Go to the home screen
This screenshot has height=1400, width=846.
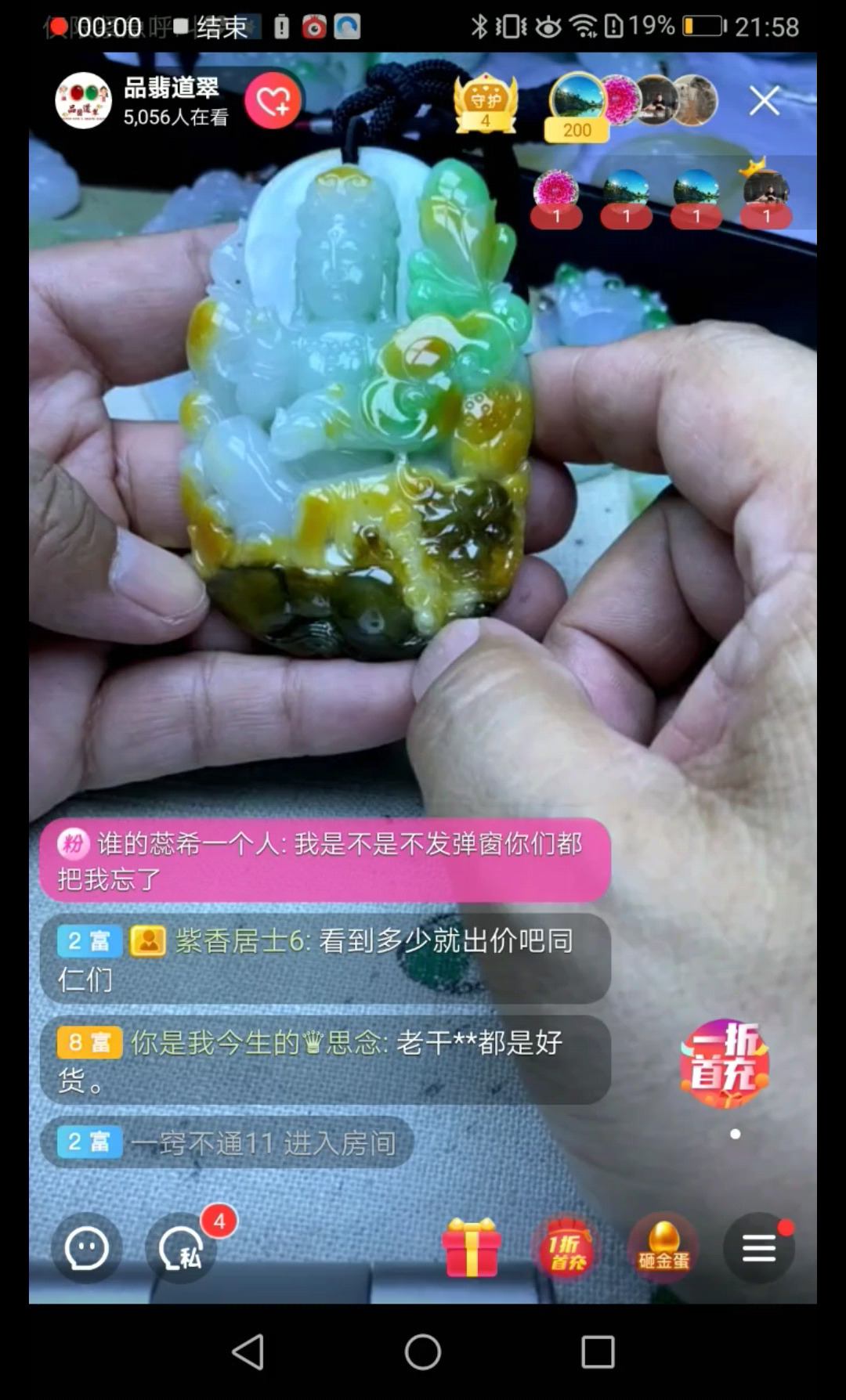(x=423, y=1352)
